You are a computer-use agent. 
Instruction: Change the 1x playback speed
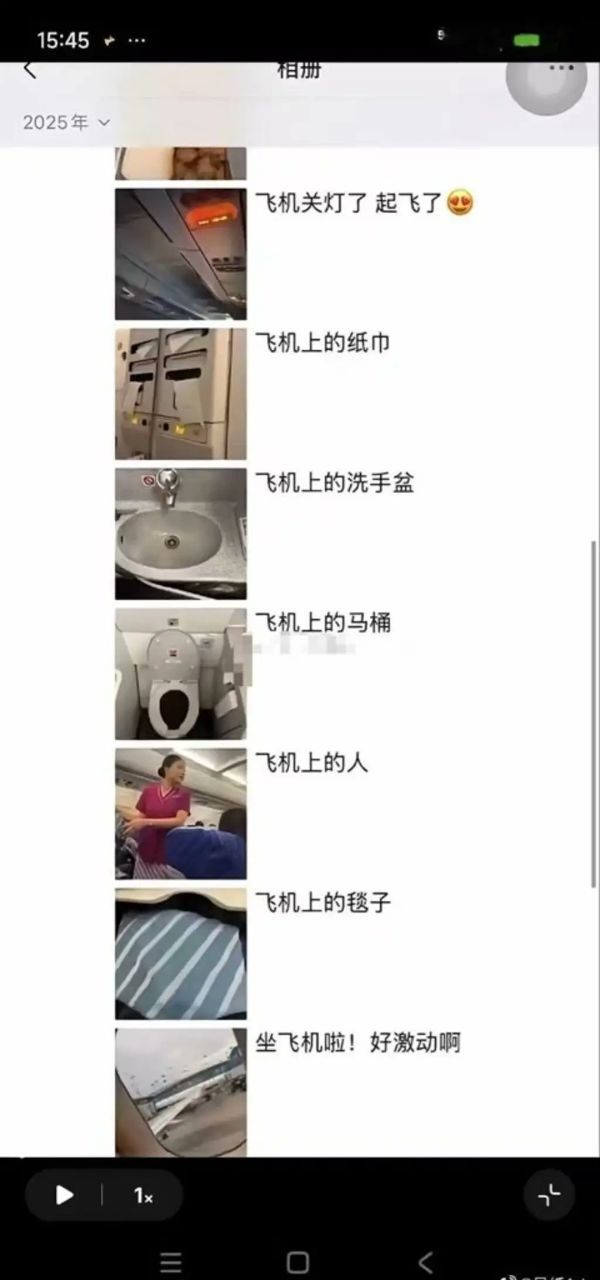143,1195
